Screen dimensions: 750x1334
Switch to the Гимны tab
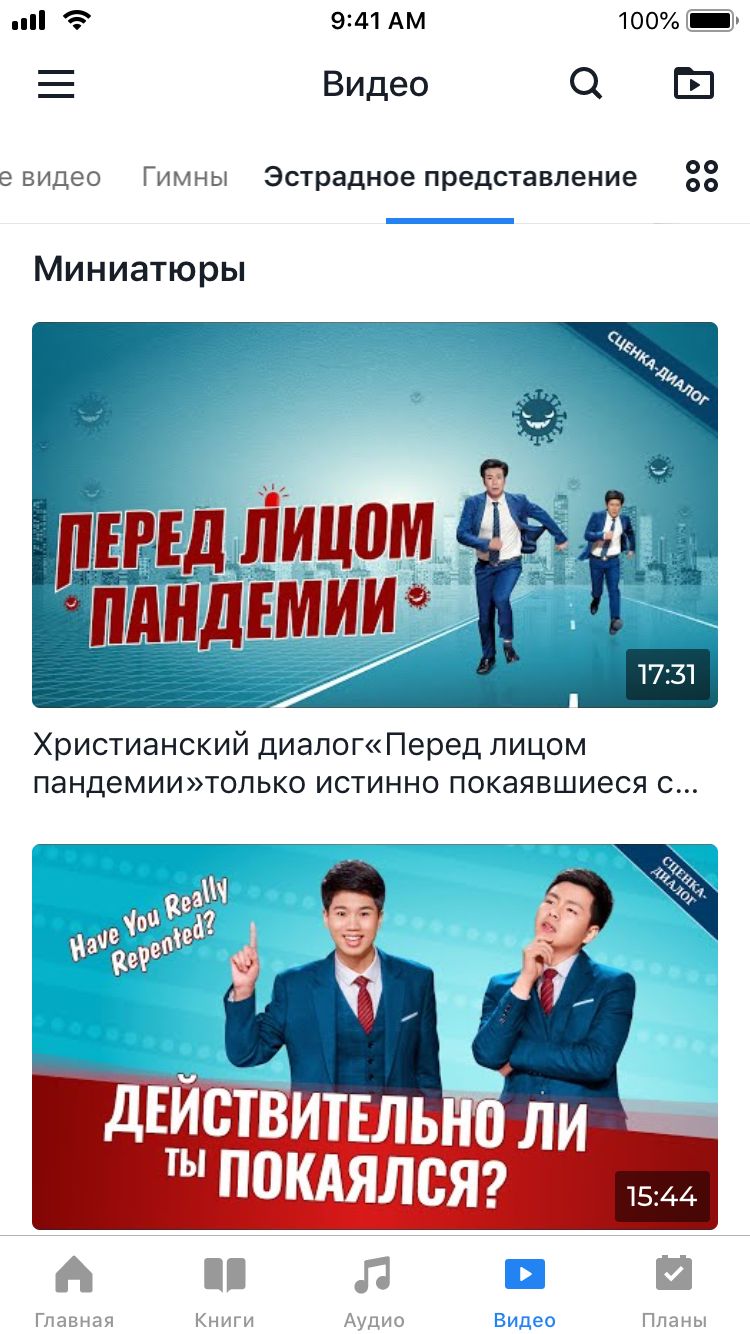(185, 177)
